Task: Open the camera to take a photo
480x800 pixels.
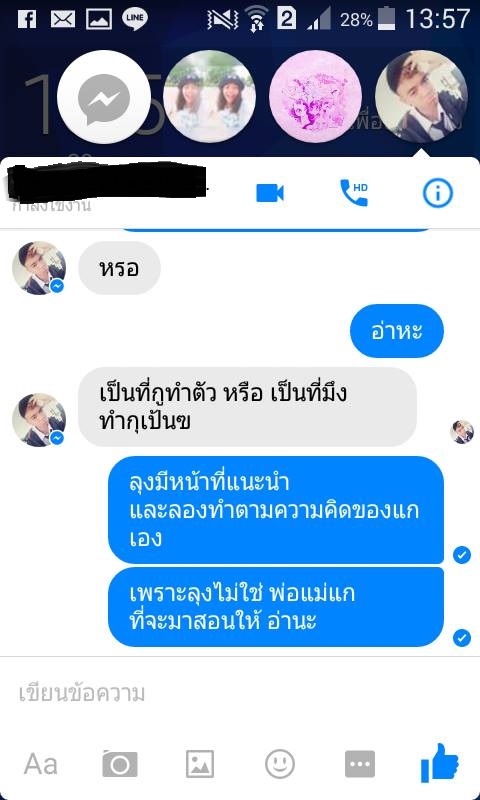Action: pos(120,764)
